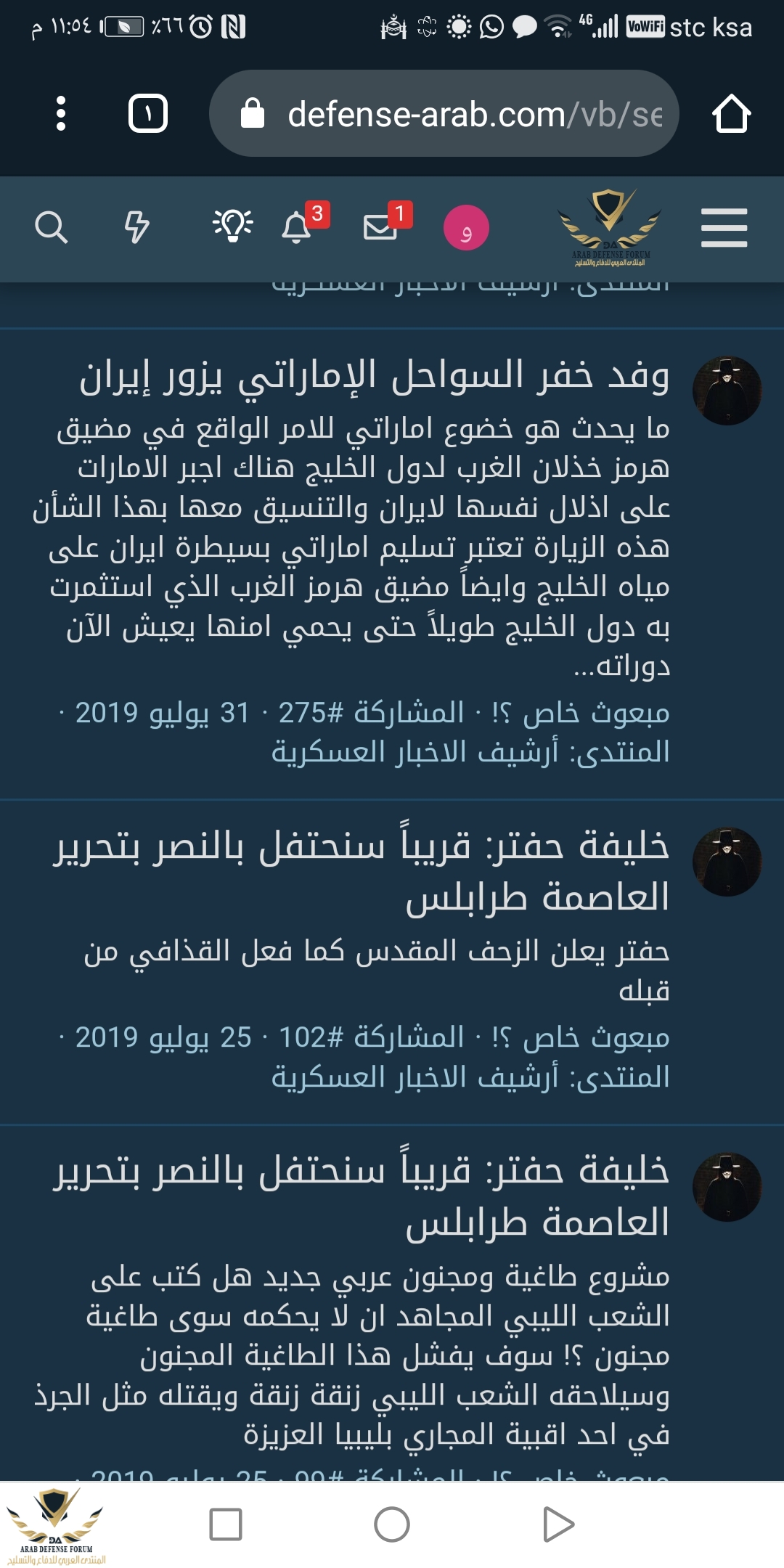Open the alerts bell with 3 notifications
Screen dimensions: 784x1568
point(296,227)
